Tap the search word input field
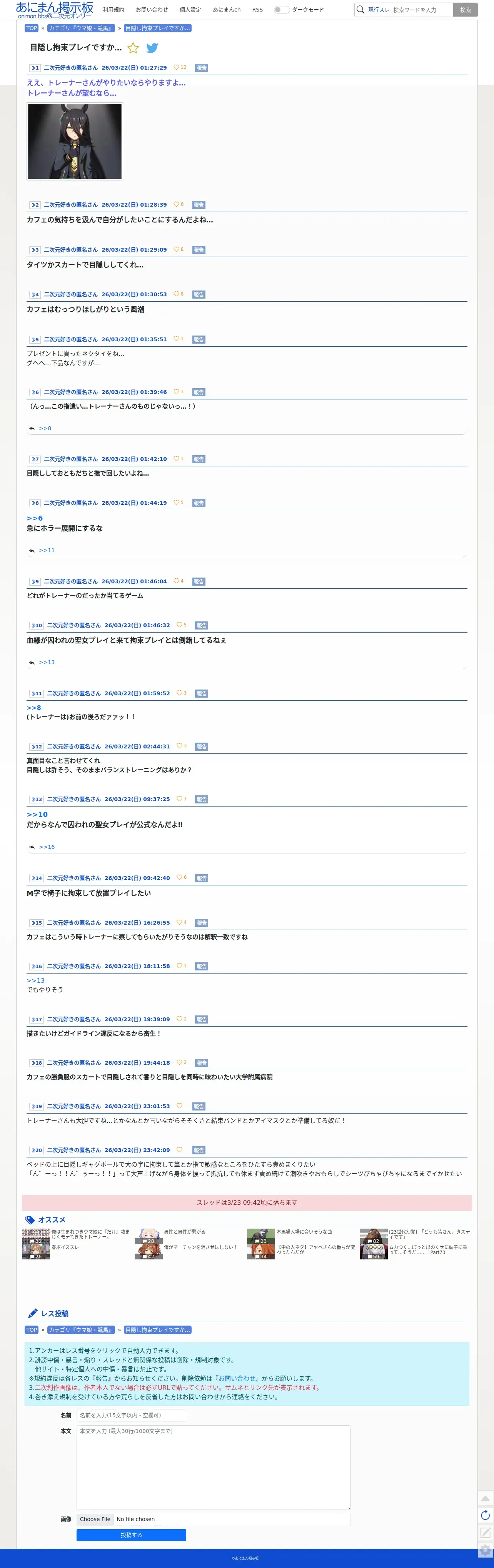The height and width of the screenshot is (1568, 494). click(x=422, y=10)
